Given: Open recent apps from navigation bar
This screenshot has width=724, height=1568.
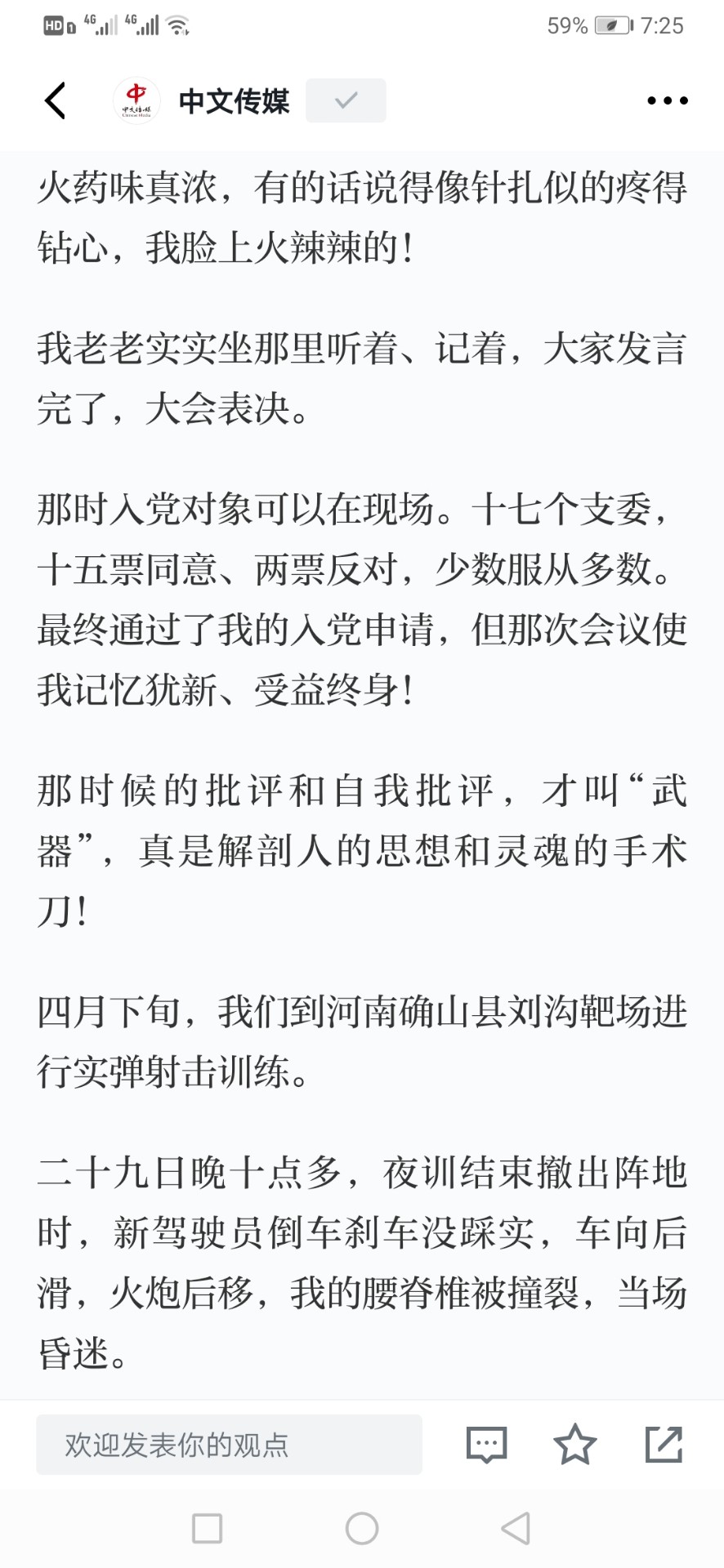Looking at the screenshot, I should pyautogui.click(x=207, y=1528).
